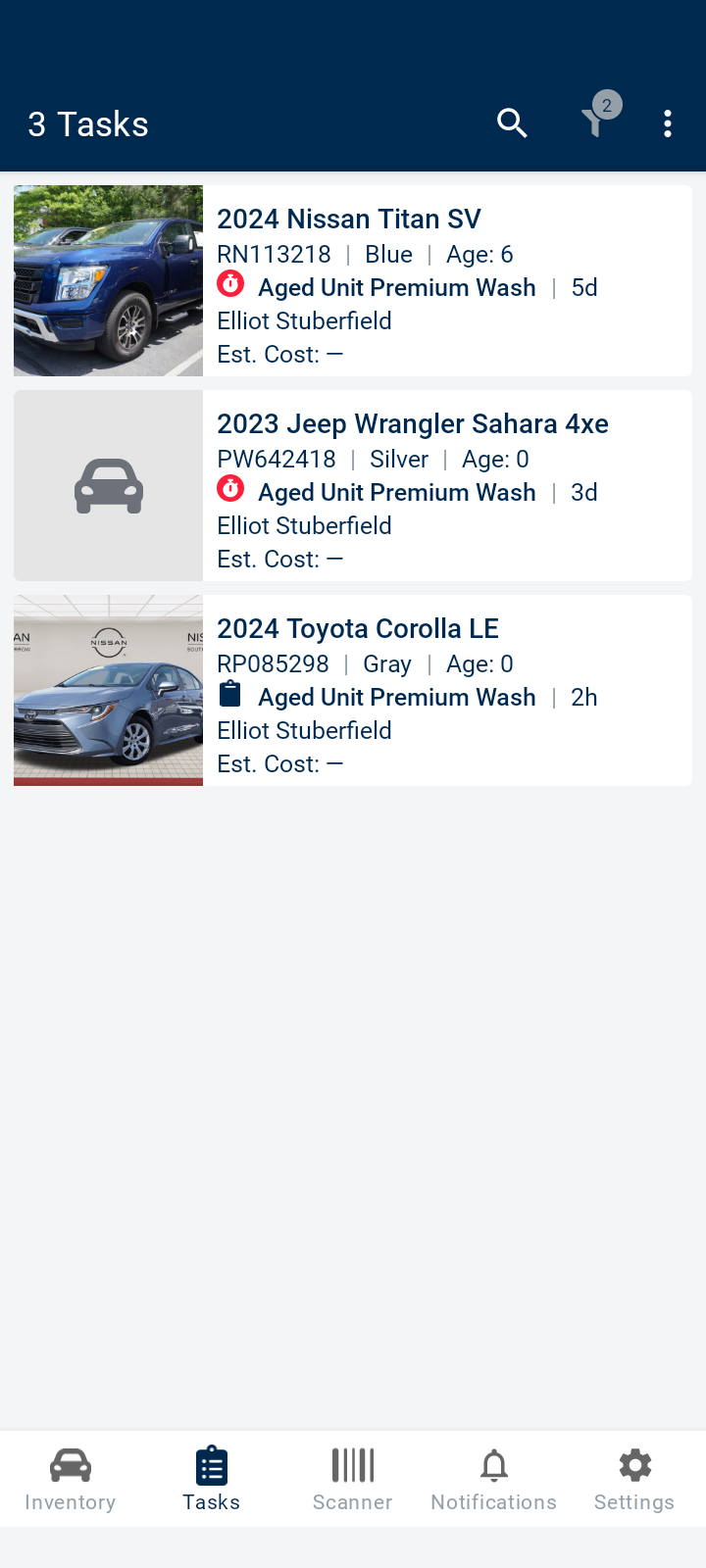Search the task list
This screenshot has height=1568, width=706.
(x=512, y=123)
